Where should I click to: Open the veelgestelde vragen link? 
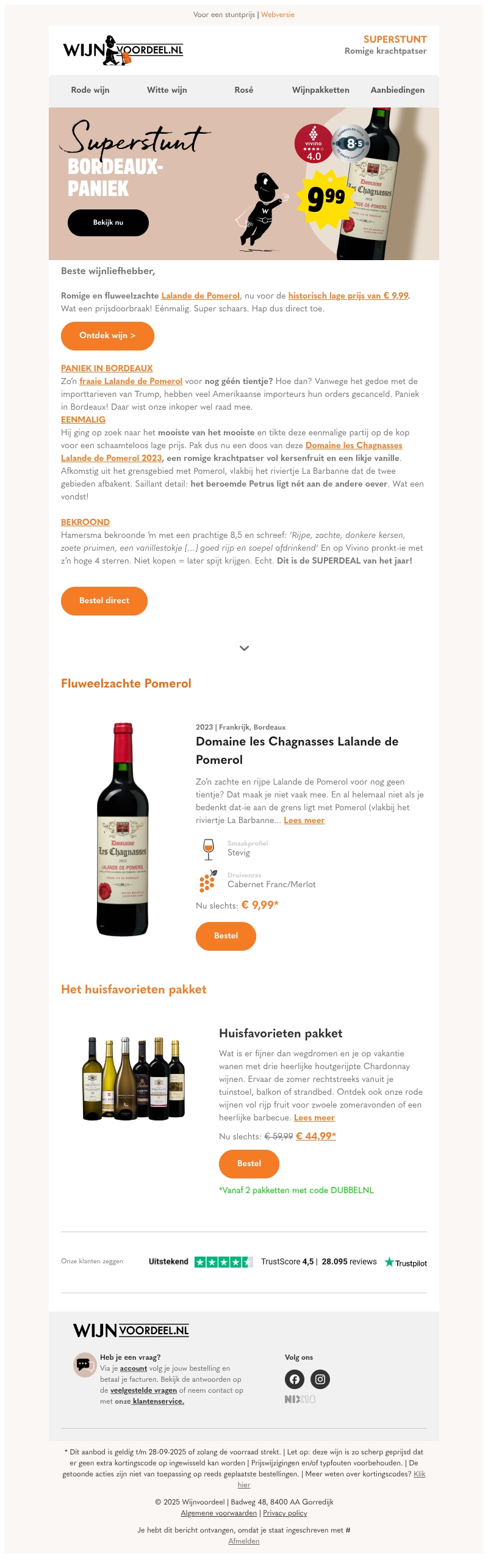(143, 1390)
